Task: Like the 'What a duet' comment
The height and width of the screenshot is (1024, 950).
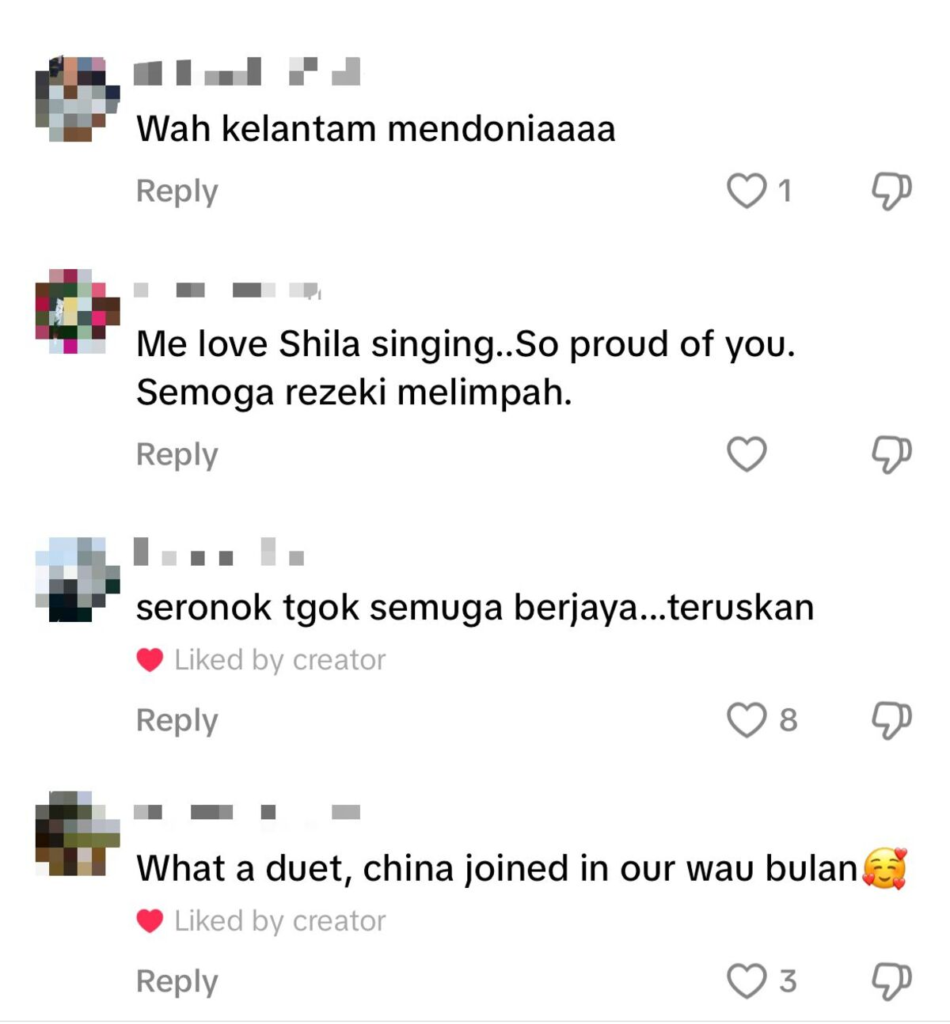Action: [x=746, y=982]
